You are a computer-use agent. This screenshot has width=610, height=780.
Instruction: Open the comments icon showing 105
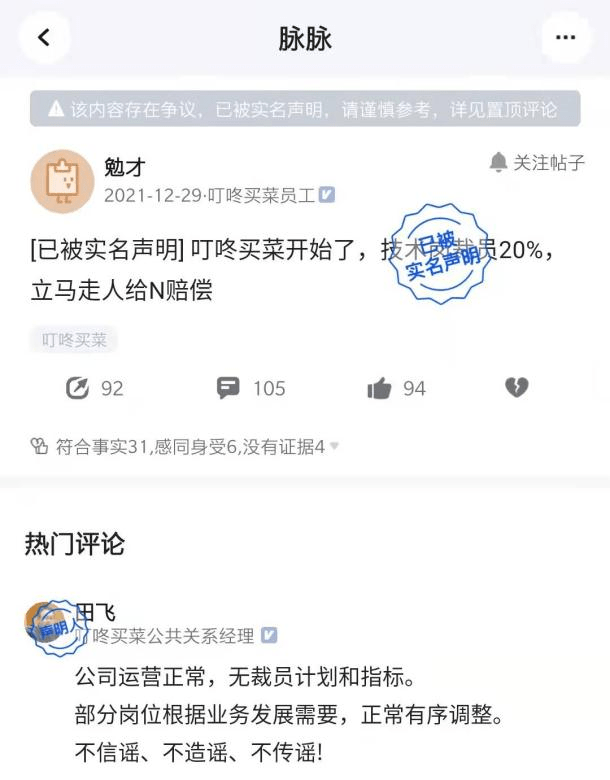coord(229,388)
